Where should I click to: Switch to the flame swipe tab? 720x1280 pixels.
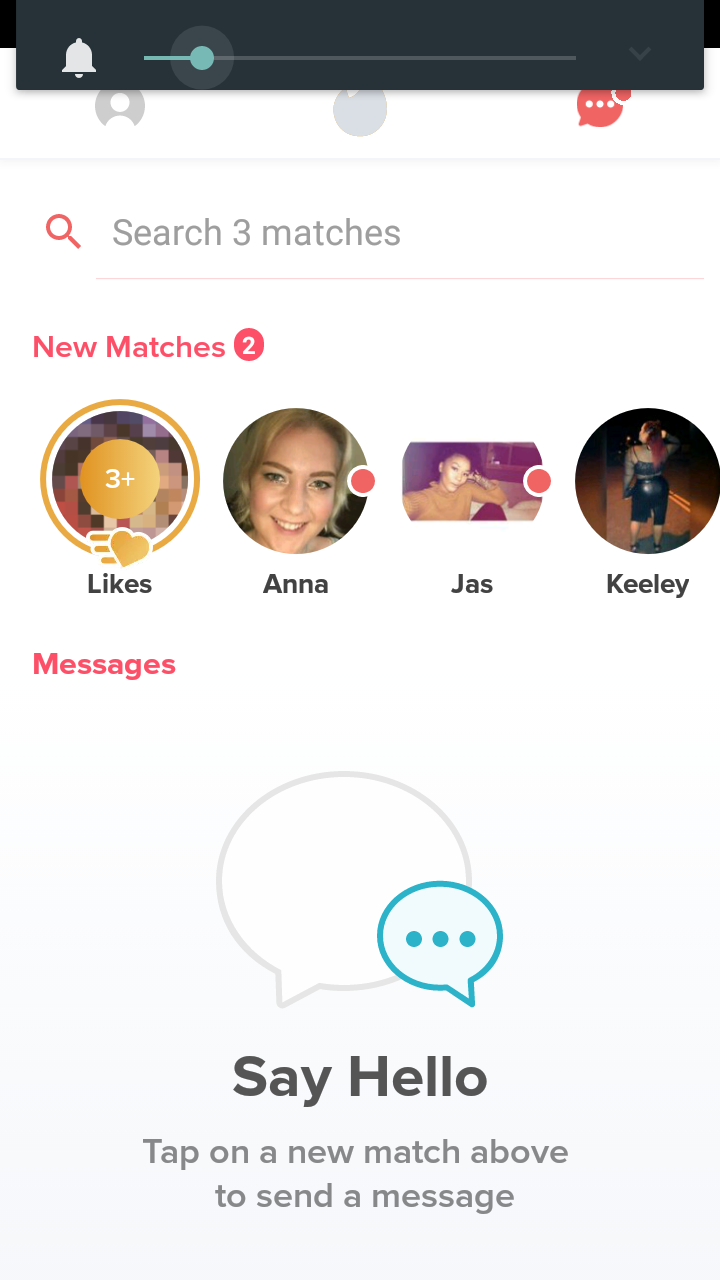pos(360,109)
